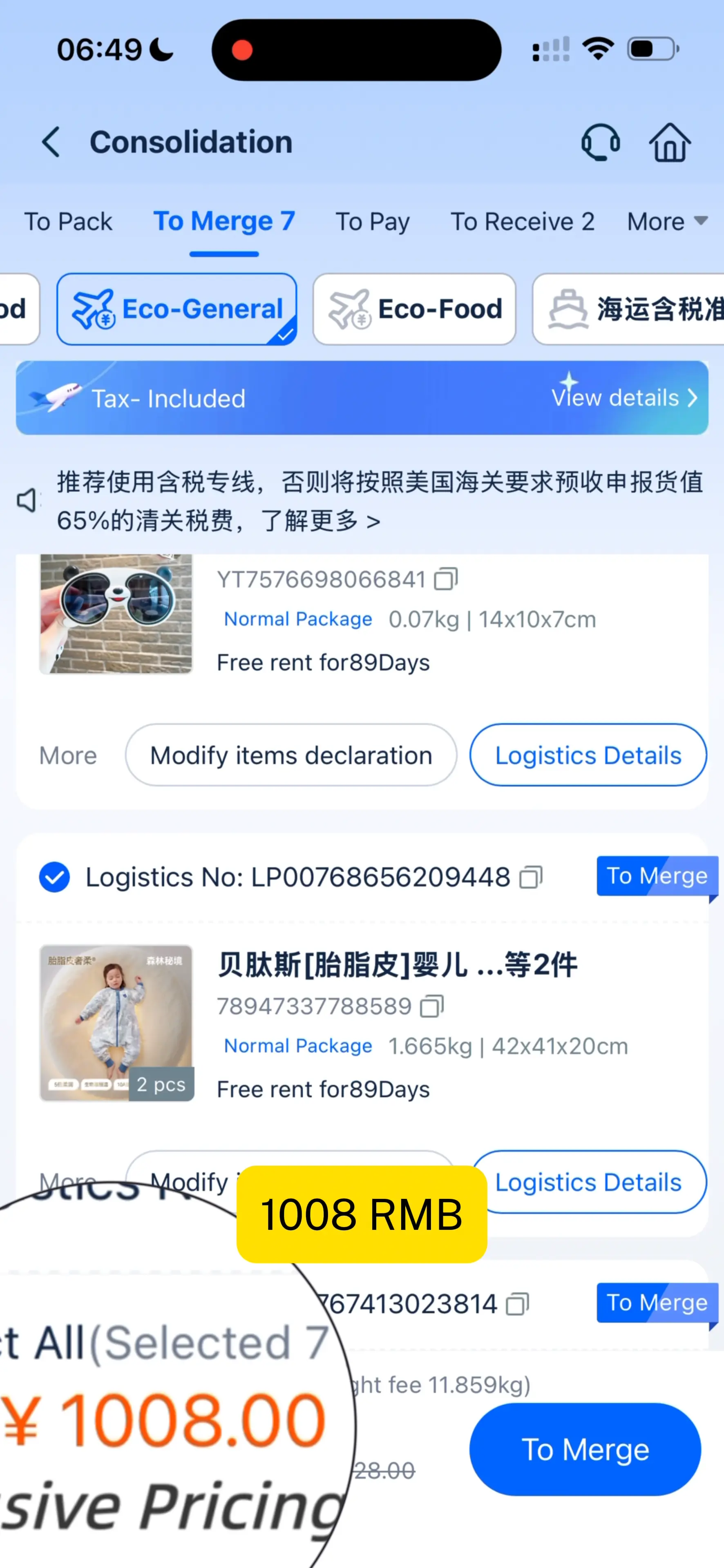Open the home icon
Image resolution: width=724 pixels, height=1568 pixels.
(669, 142)
